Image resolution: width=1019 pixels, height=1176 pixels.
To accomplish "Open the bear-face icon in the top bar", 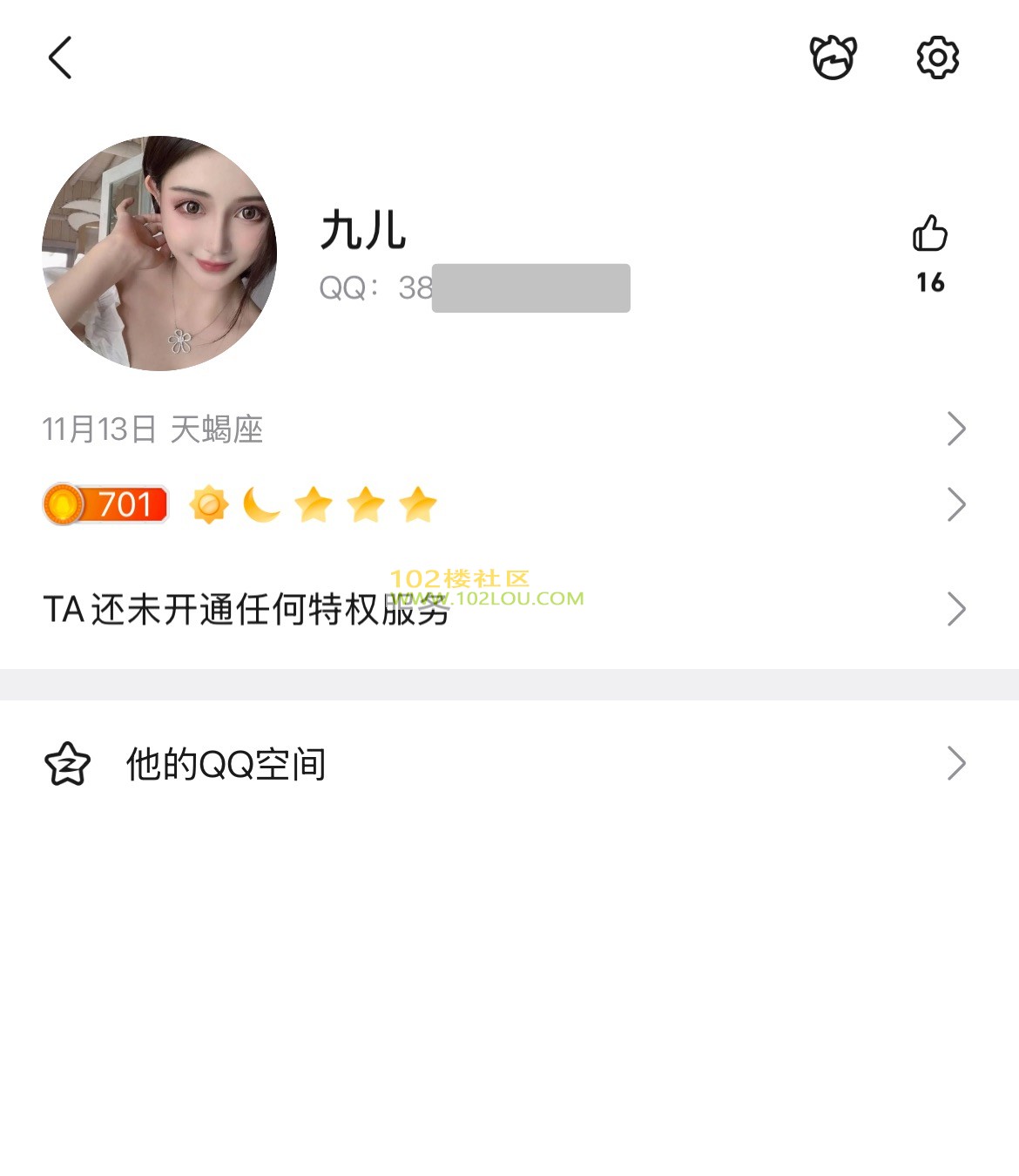I will (833, 58).
